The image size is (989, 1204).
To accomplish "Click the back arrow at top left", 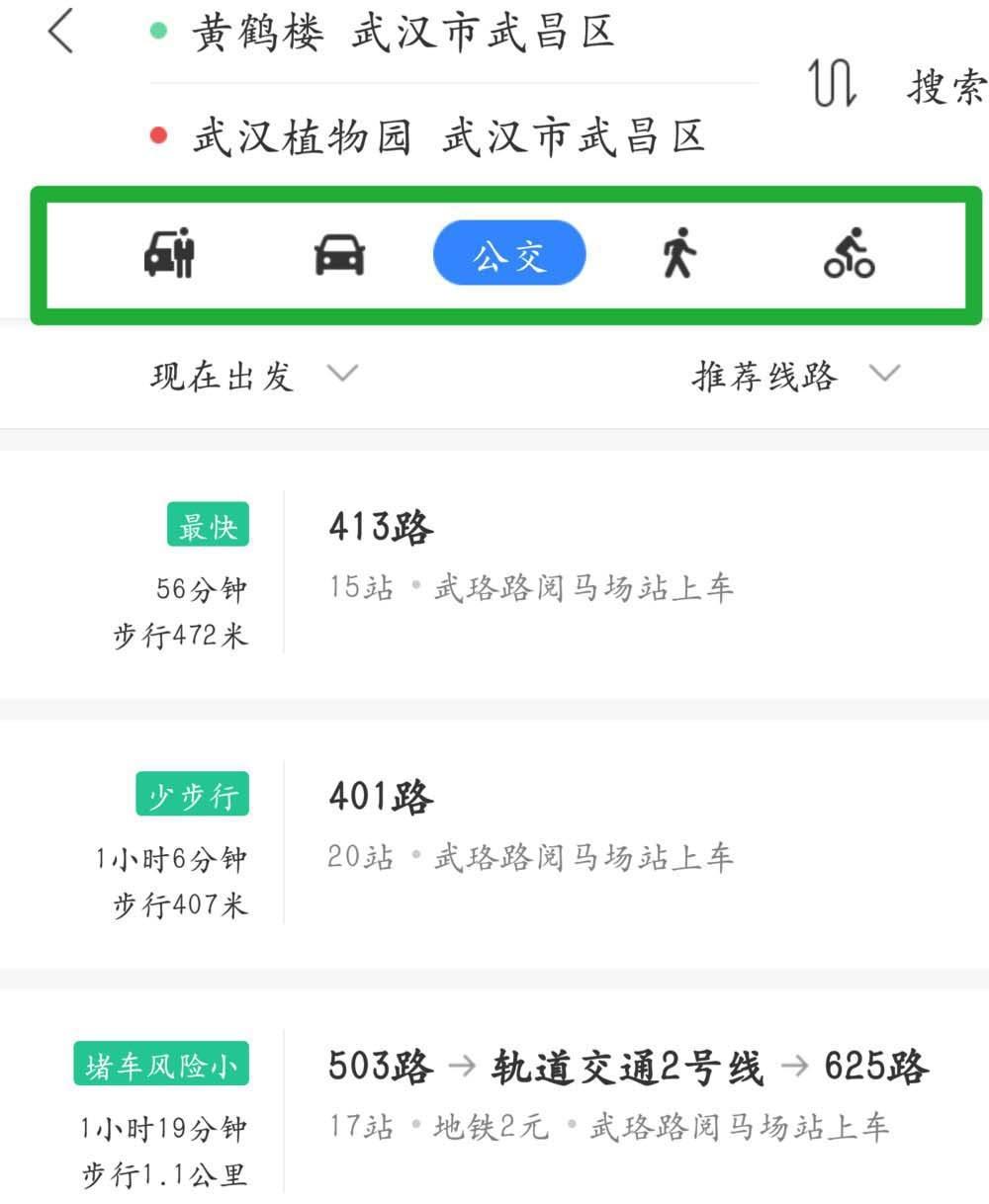I will pyautogui.click(x=59, y=33).
